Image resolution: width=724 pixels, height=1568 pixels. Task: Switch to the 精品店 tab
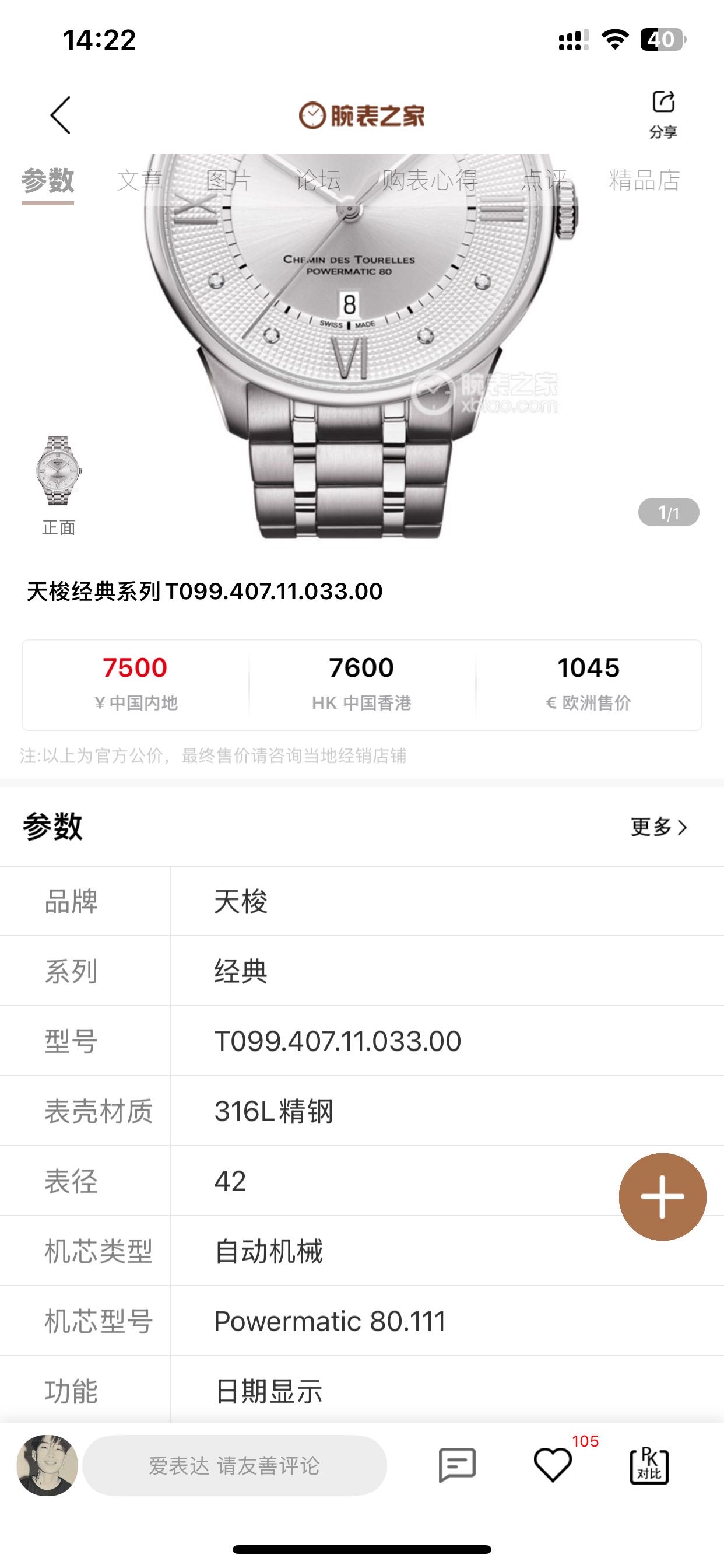(644, 180)
